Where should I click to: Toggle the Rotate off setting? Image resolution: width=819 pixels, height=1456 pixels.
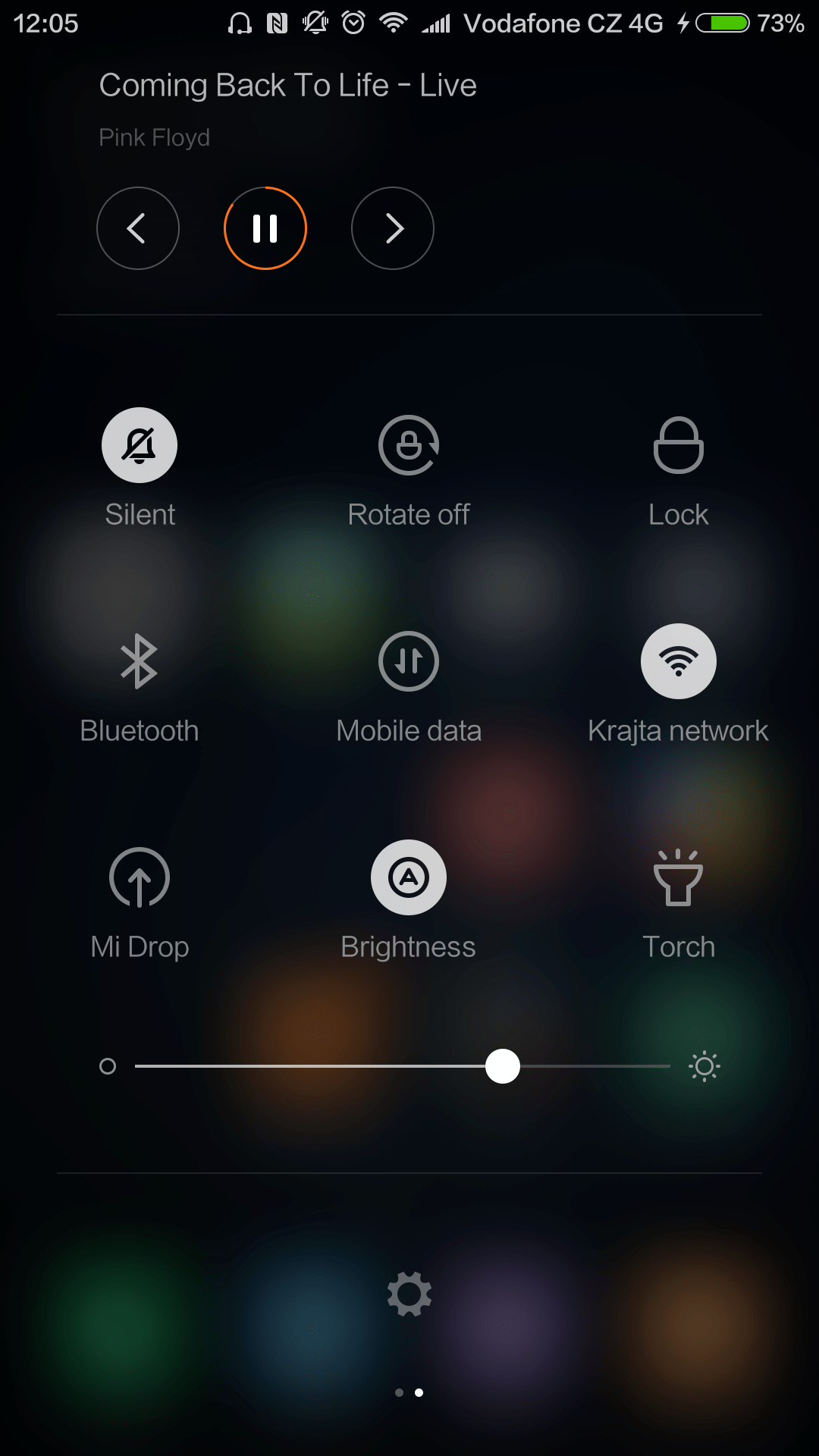[409, 445]
